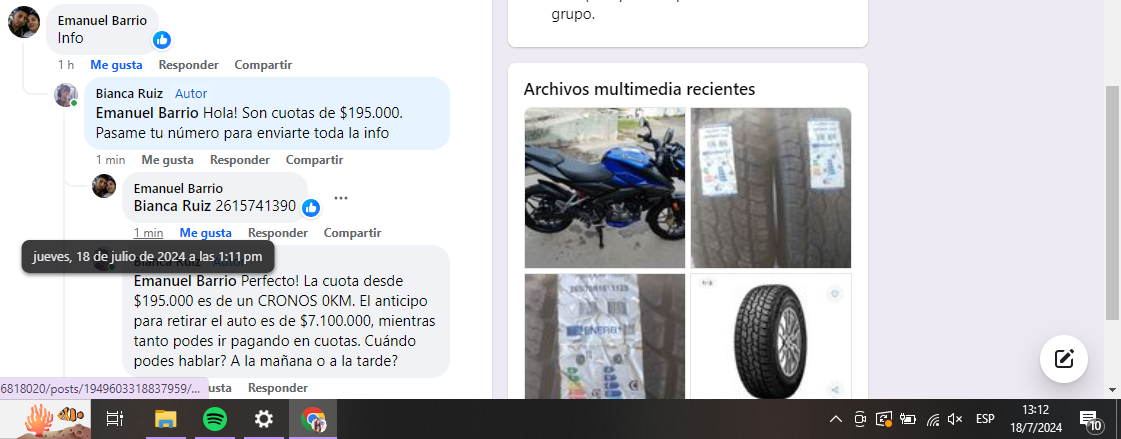The image size is (1121, 439).
Task: Open the blue motorcycle photo
Action: pos(604,188)
